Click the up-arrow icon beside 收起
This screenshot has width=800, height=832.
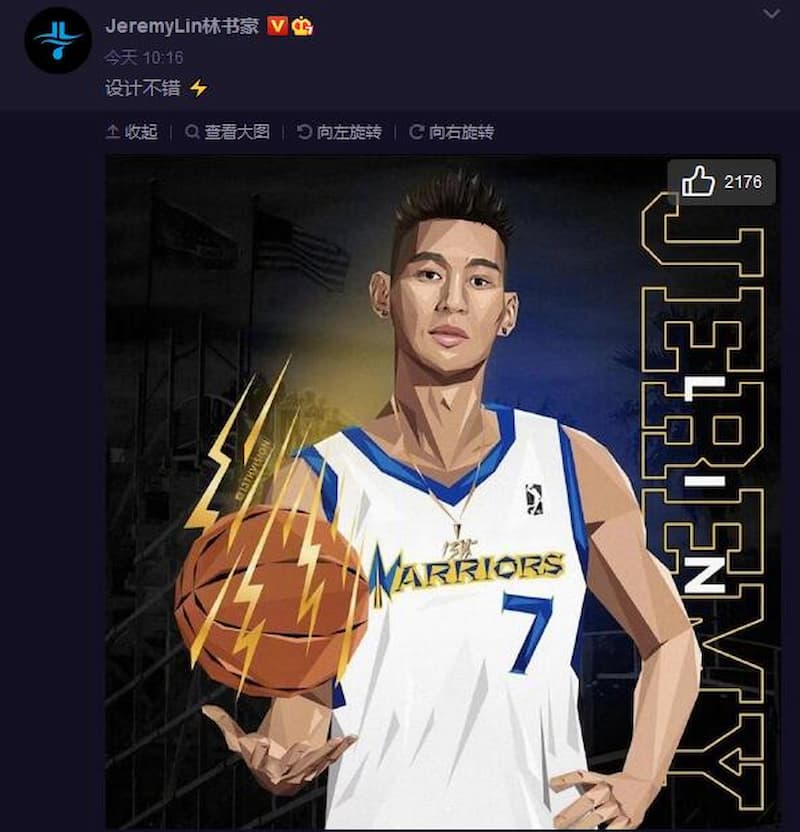[112, 129]
